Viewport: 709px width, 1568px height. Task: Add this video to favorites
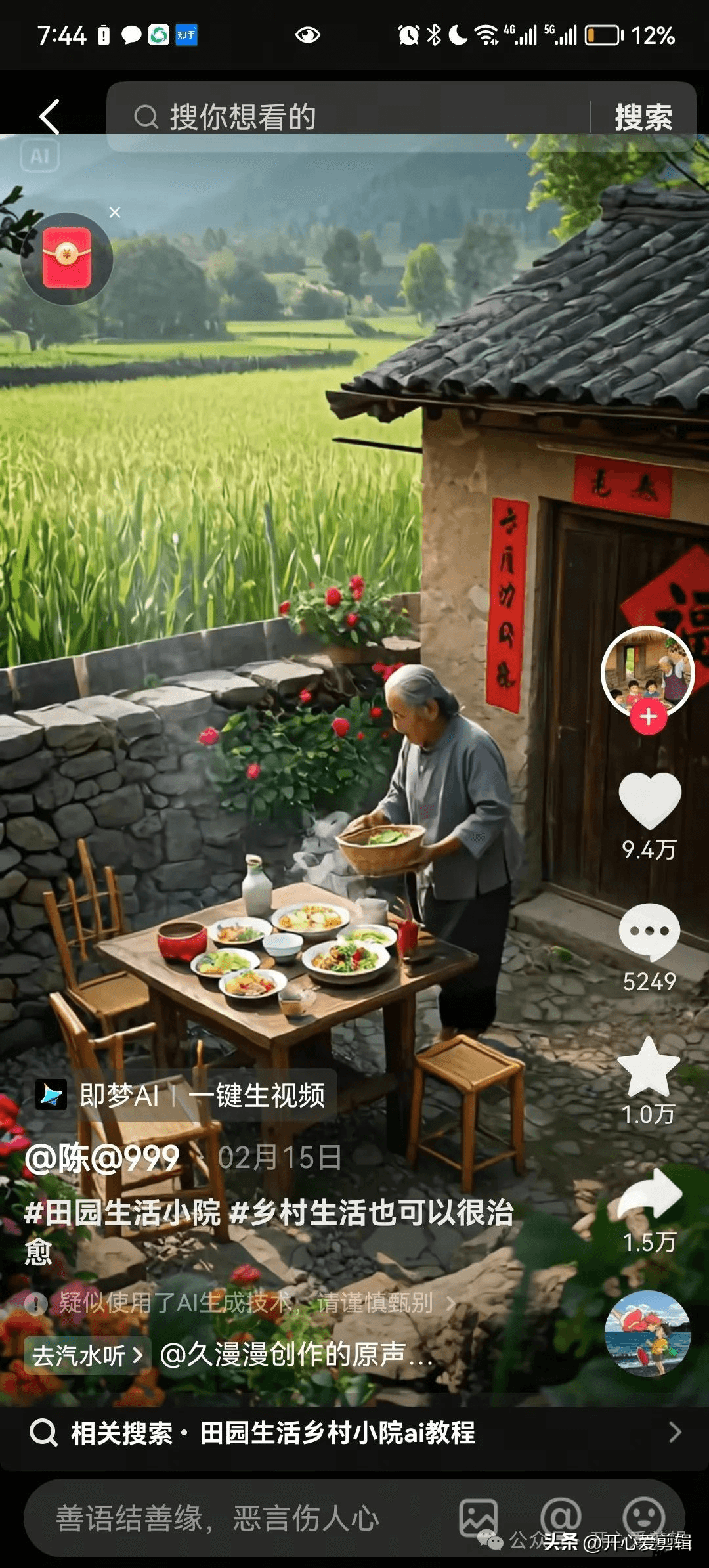pyautogui.click(x=649, y=1066)
